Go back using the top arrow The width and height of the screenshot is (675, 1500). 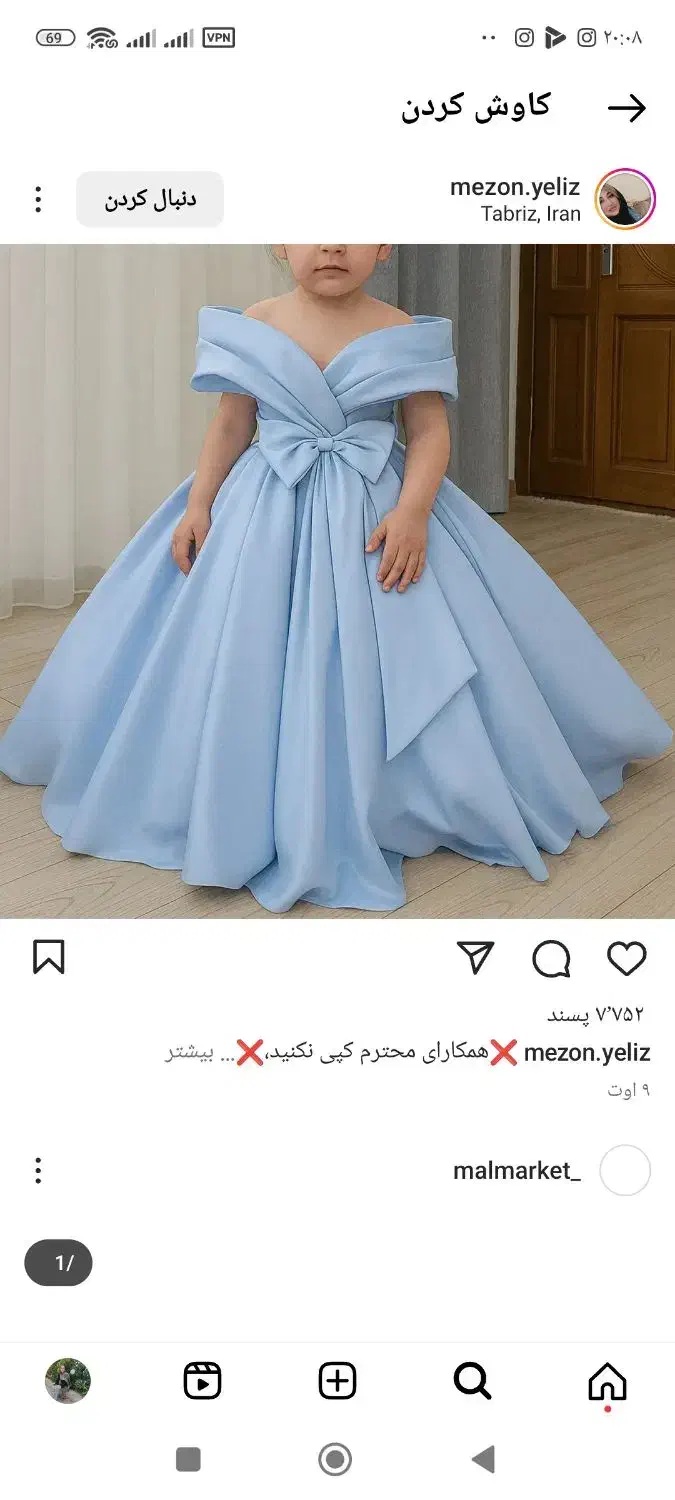click(627, 108)
